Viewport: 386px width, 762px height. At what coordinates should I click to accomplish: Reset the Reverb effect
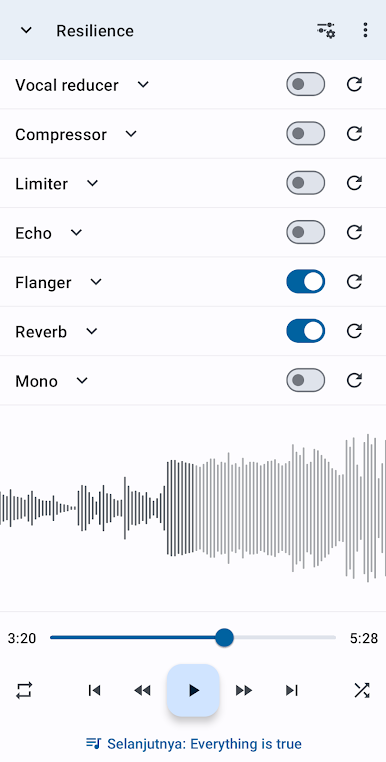(354, 331)
